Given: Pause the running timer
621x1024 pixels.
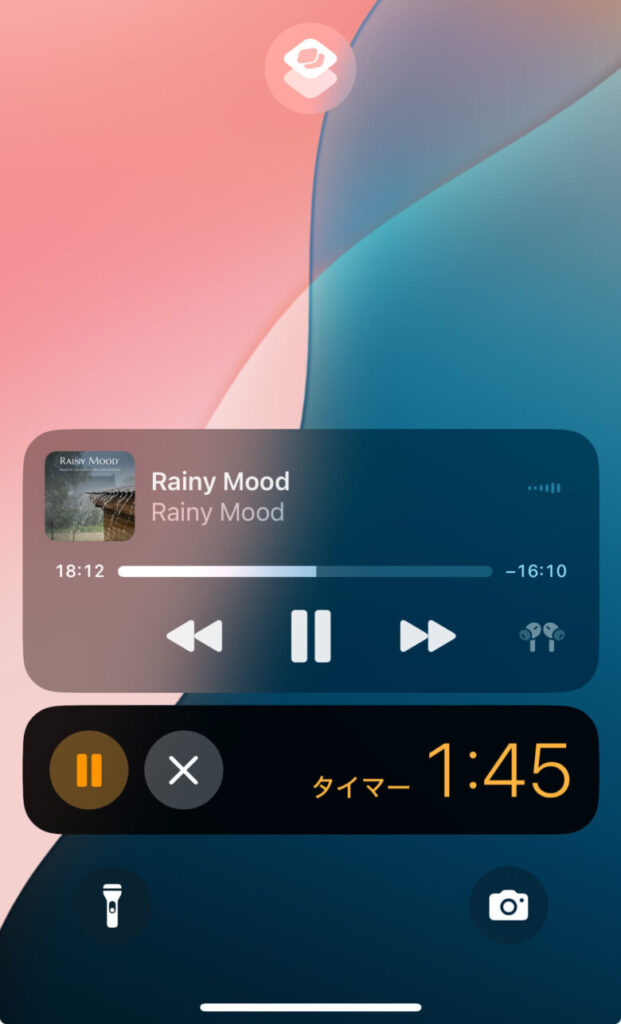Looking at the screenshot, I should click(89, 771).
